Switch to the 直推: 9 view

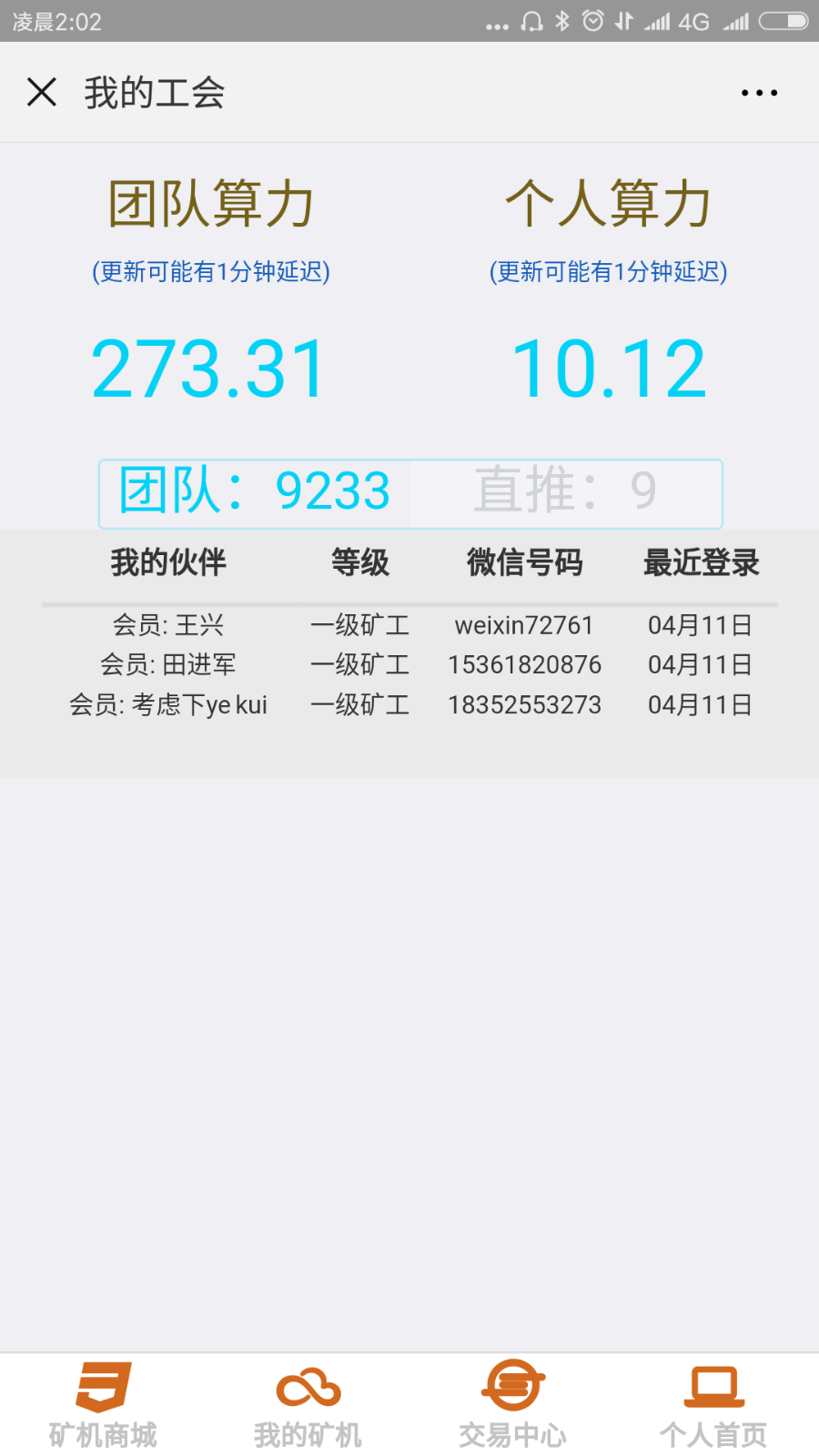pyautogui.click(x=566, y=493)
